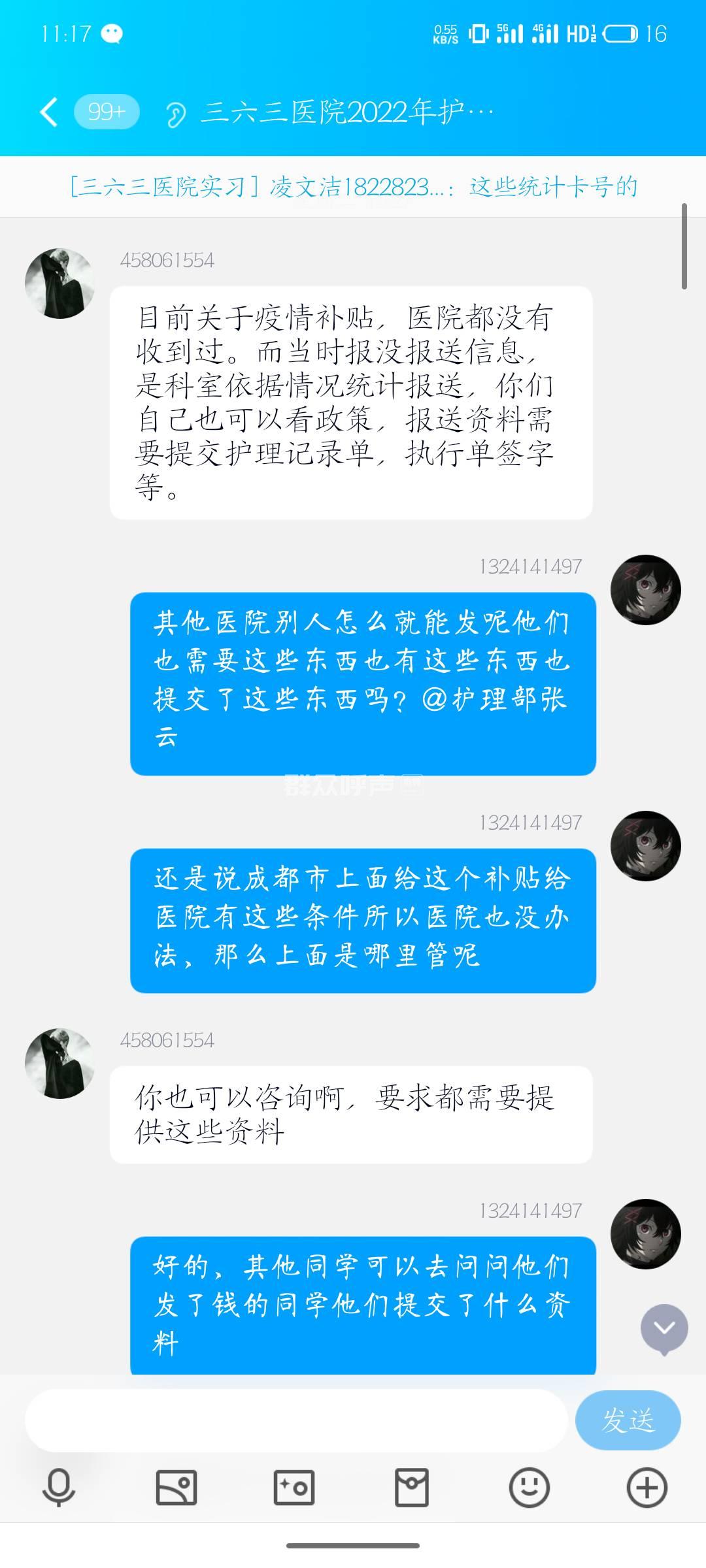
Task: Jump to latest messages with down arrow
Action: coord(664,1328)
